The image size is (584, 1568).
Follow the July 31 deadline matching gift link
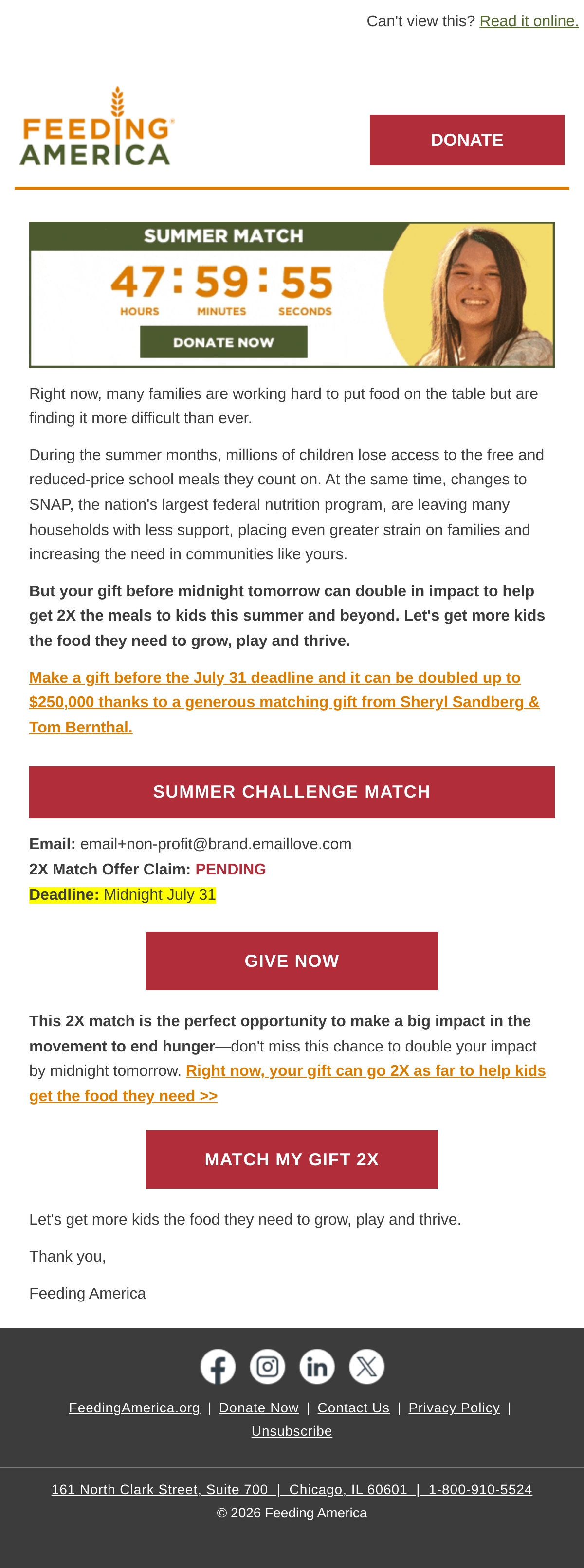[284, 702]
